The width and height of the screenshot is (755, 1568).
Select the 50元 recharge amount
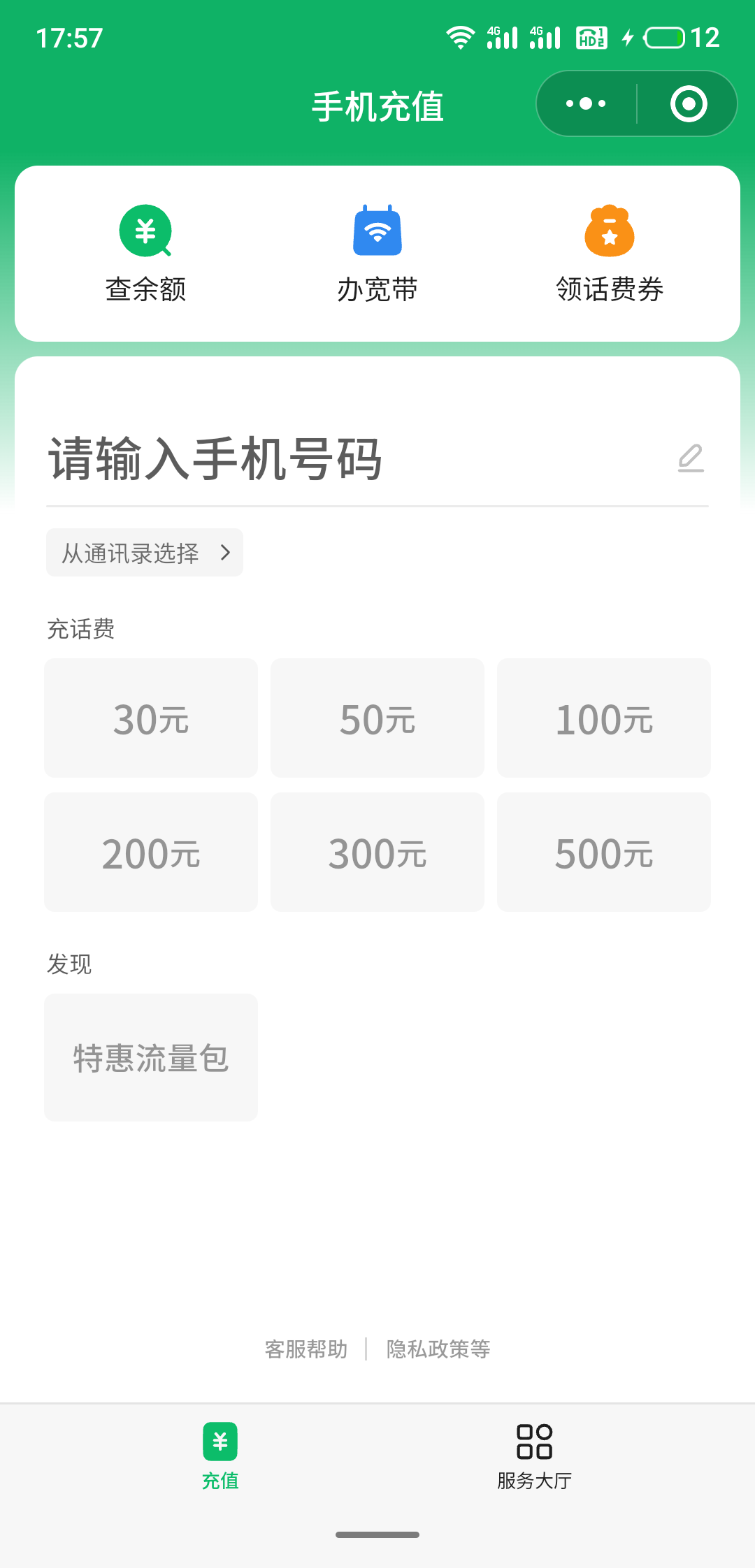point(377,718)
